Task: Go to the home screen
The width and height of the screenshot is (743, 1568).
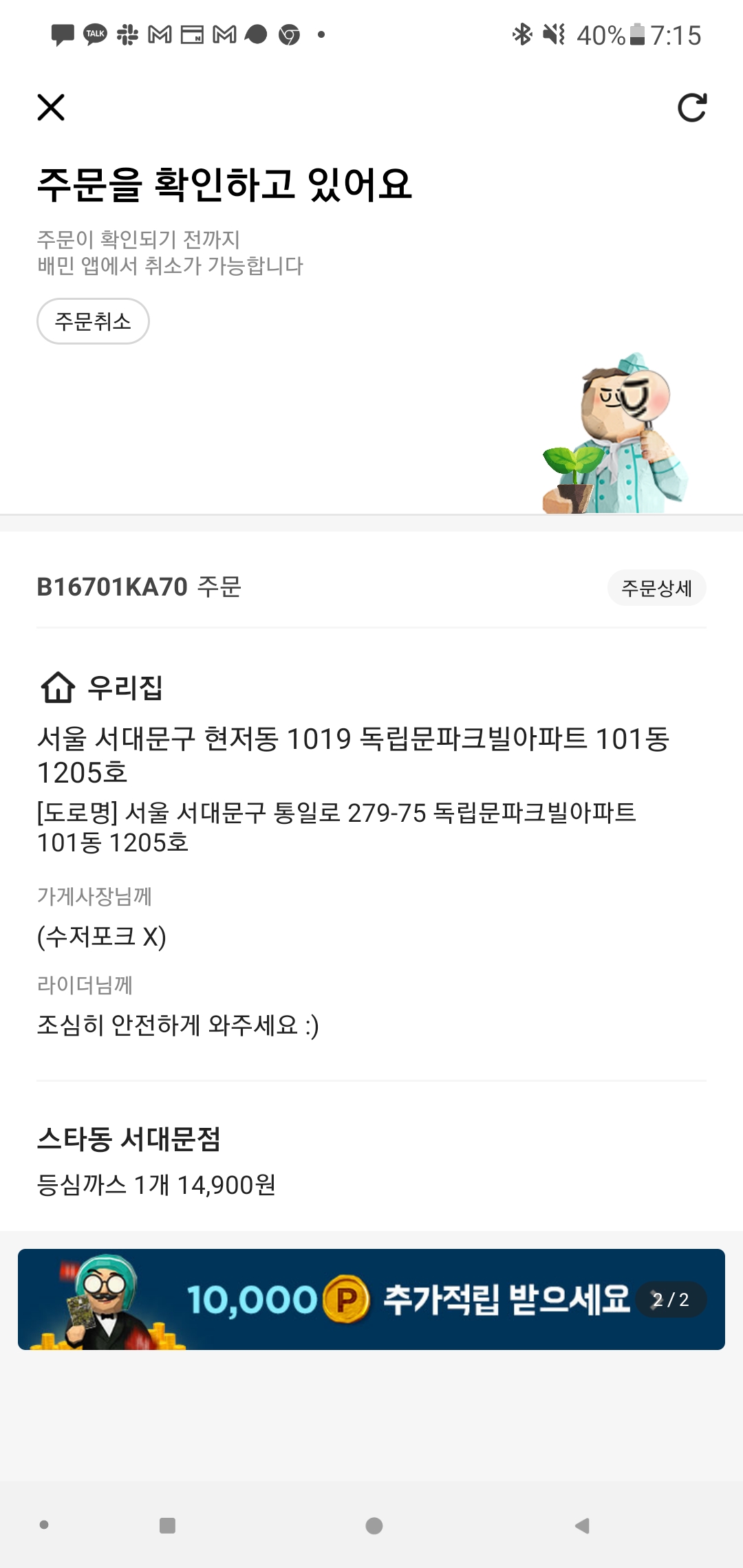Action: 374,1525
